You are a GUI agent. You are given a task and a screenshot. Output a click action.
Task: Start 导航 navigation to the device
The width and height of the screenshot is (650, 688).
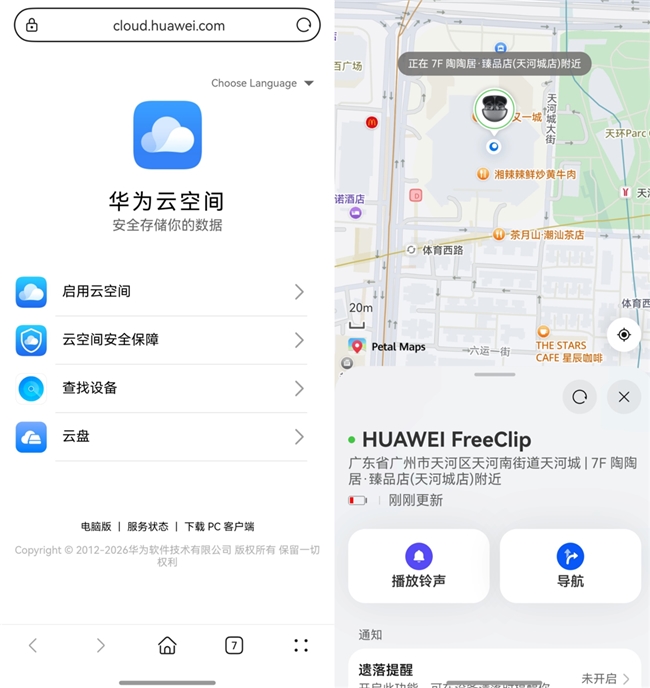571,566
